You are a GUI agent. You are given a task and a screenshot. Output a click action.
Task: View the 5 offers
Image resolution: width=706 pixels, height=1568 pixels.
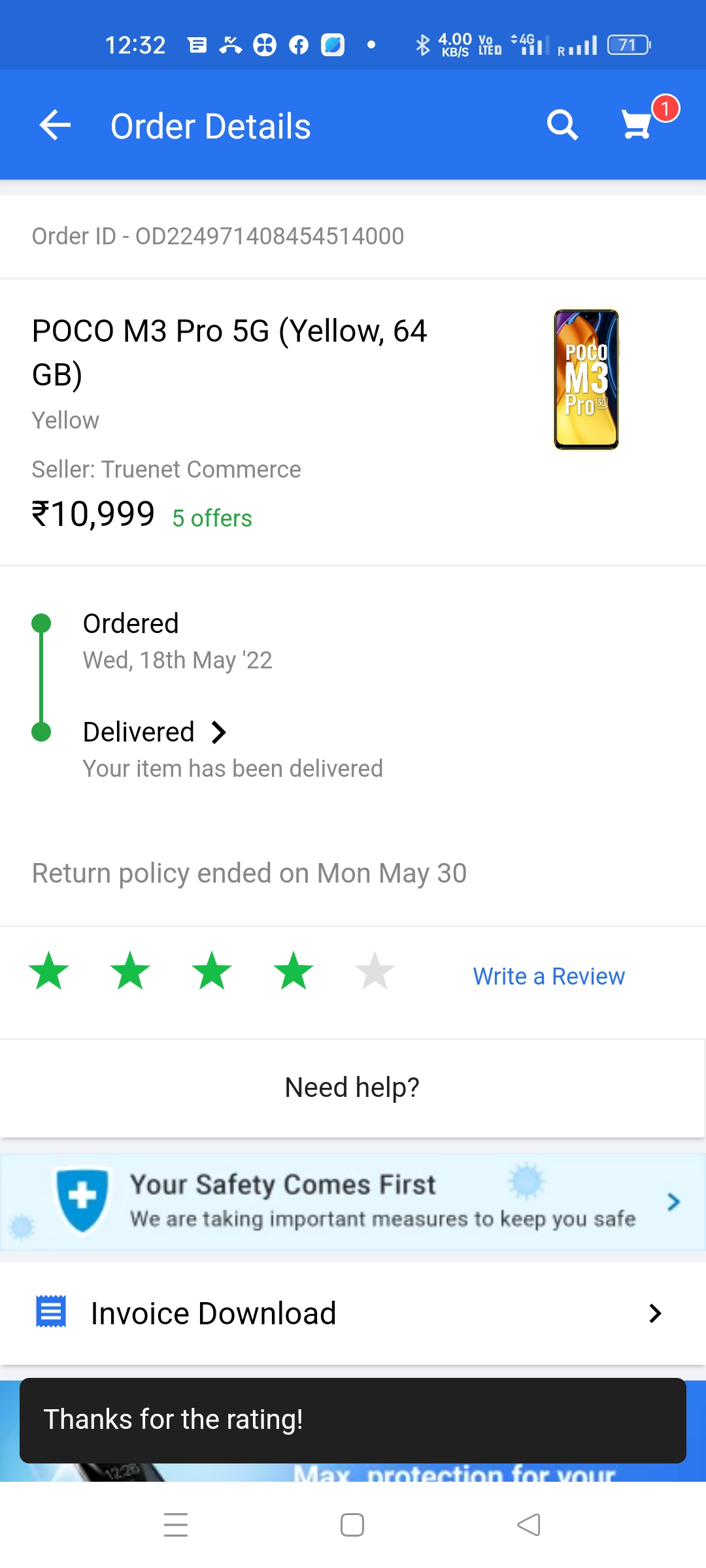tap(212, 518)
